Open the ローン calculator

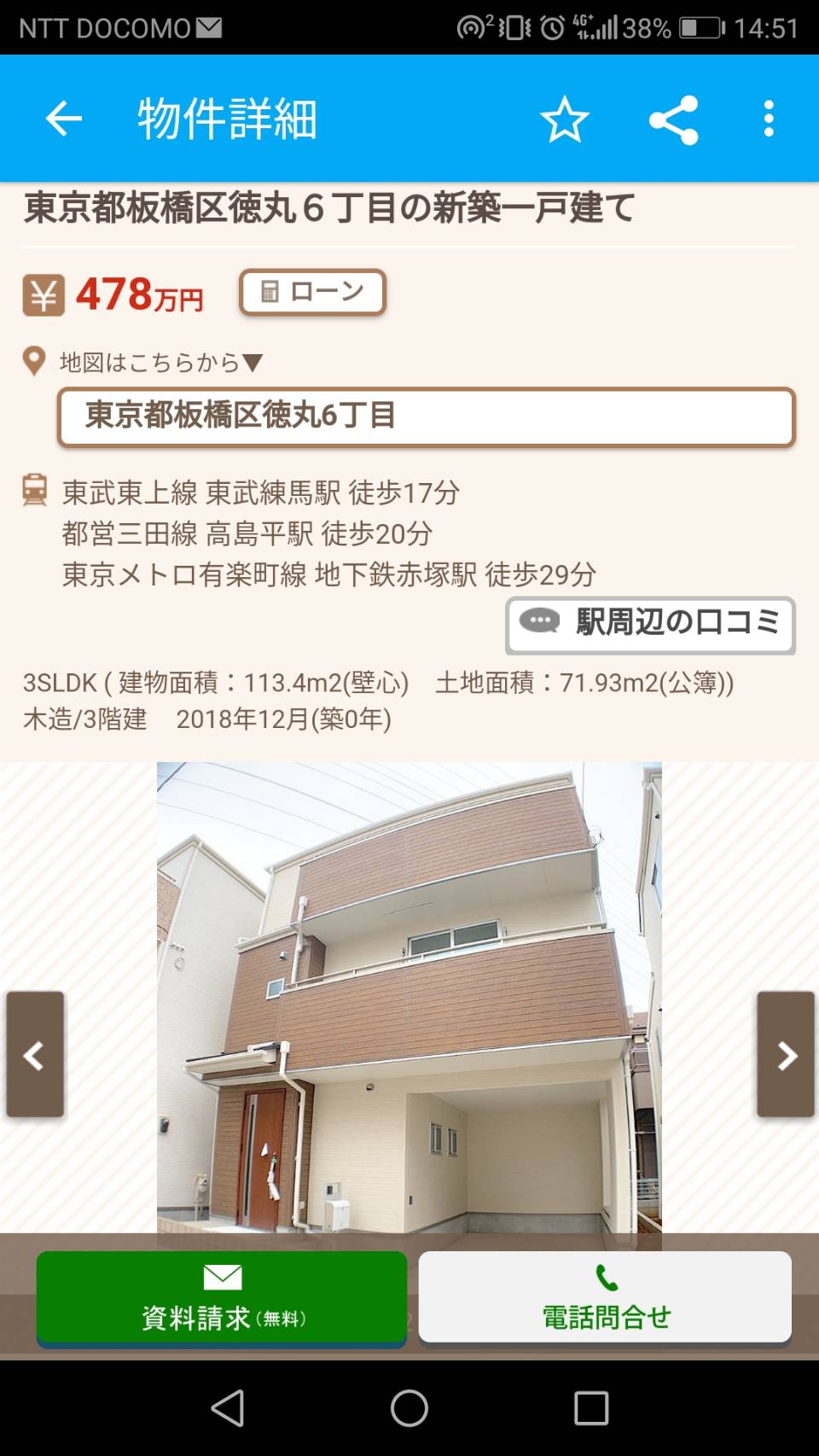tap(312, 293)
